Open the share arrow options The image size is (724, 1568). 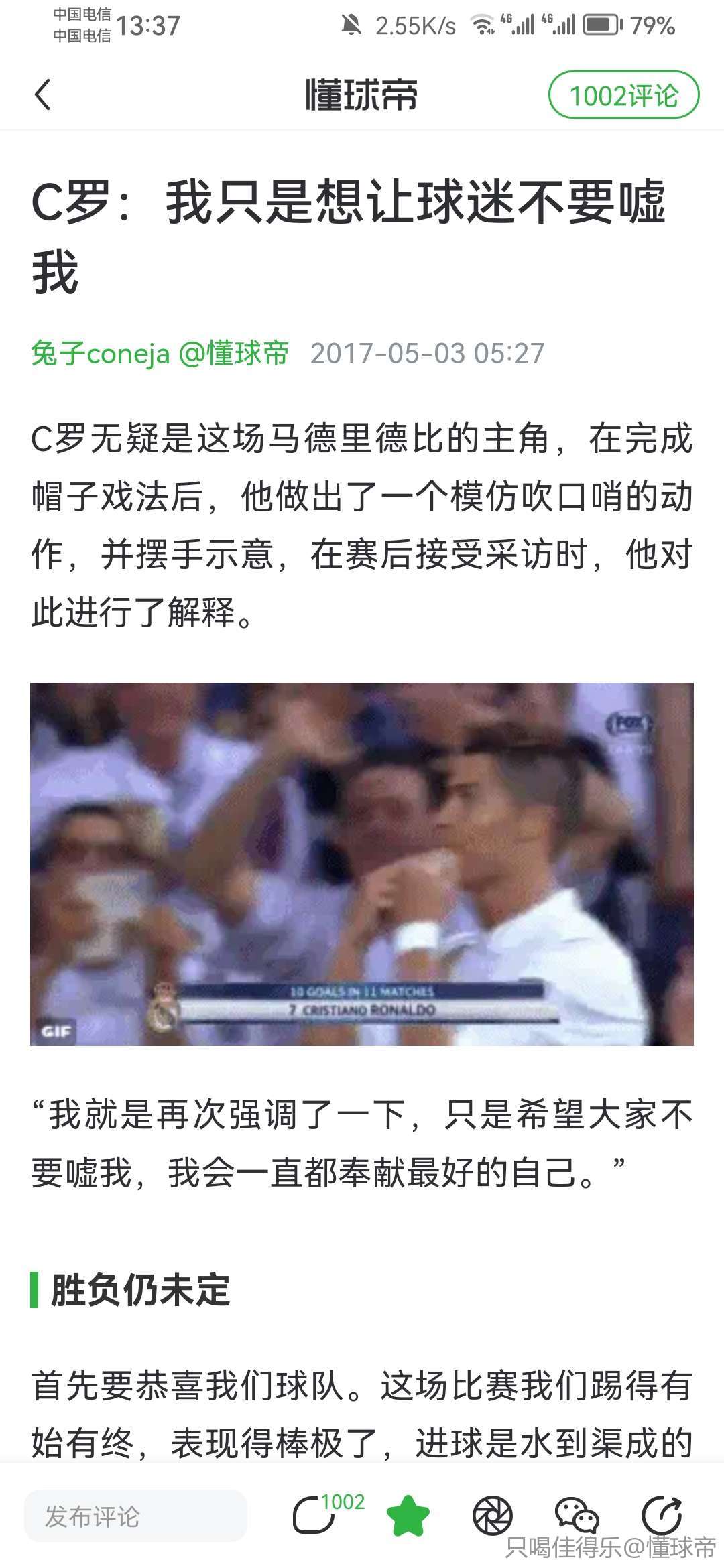click(662, 1516)
